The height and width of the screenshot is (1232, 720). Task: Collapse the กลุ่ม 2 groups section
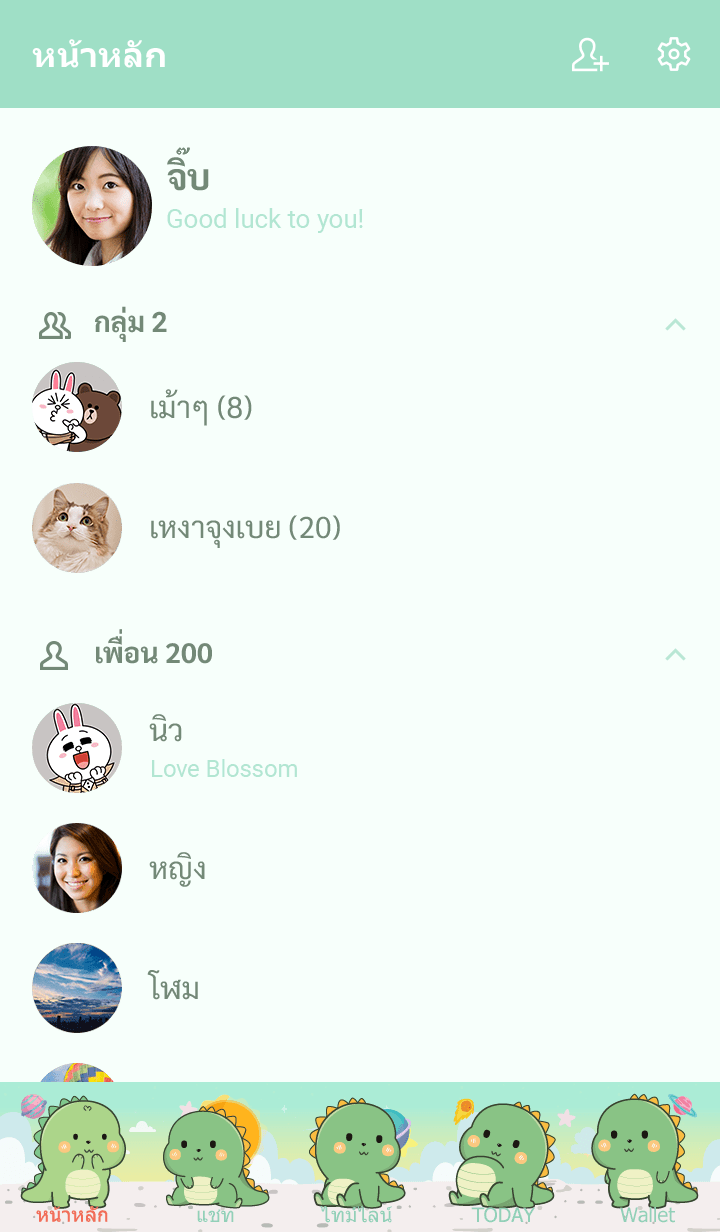[676, 324]
